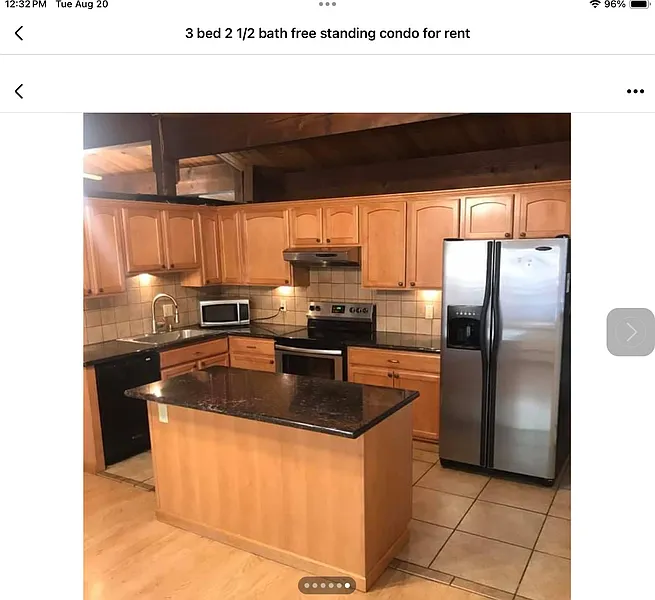This screenshot has height=600, width=655.
Task: Tap the back arrow in the photo viewer
Action: 19,91
